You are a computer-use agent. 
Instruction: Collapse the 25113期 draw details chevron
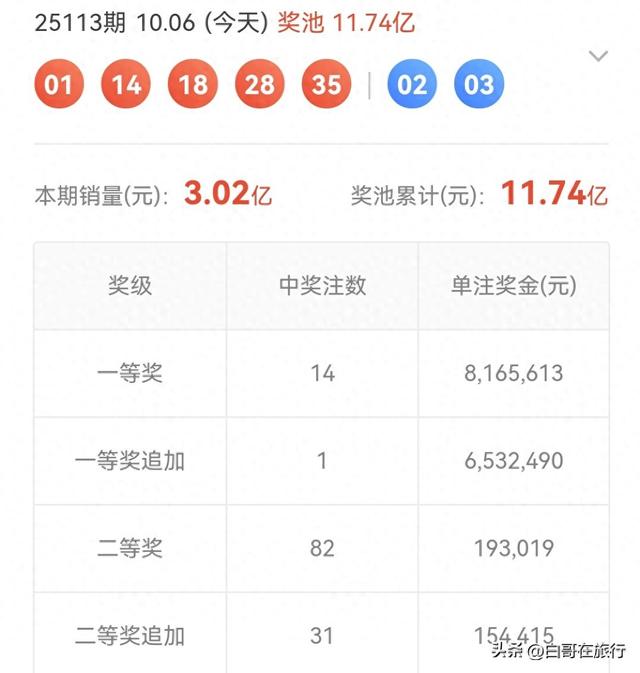point(598,56)
